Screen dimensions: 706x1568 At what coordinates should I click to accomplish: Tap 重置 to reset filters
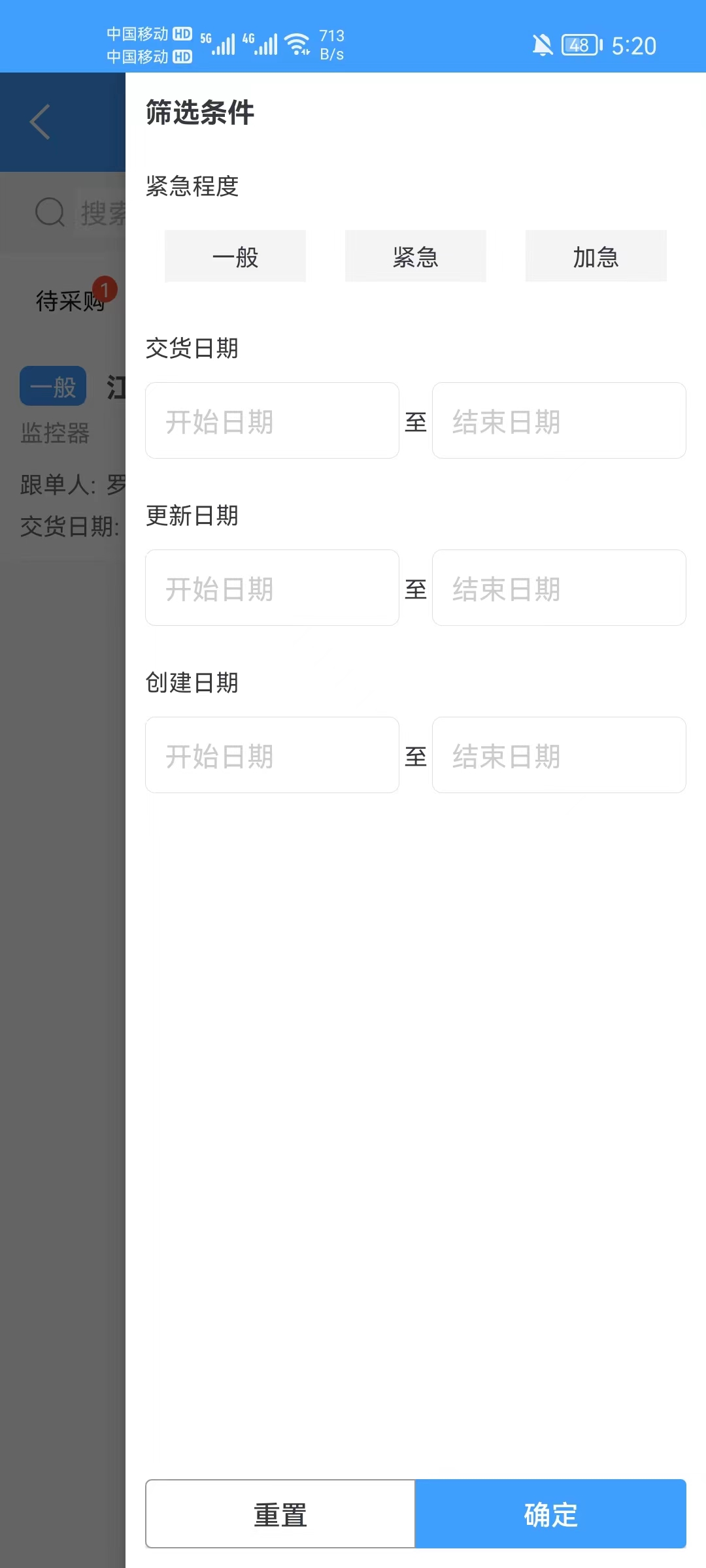click(x=280, y=1514)
